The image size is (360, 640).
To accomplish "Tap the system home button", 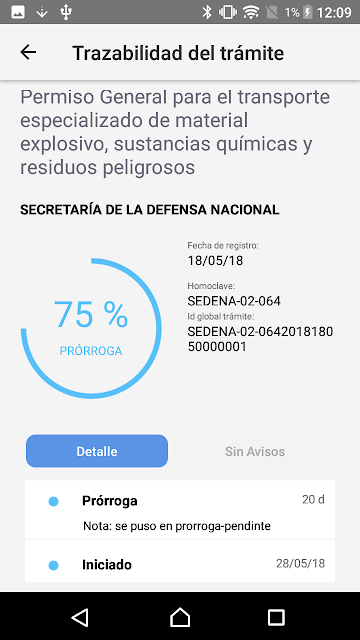I will 180,617.
